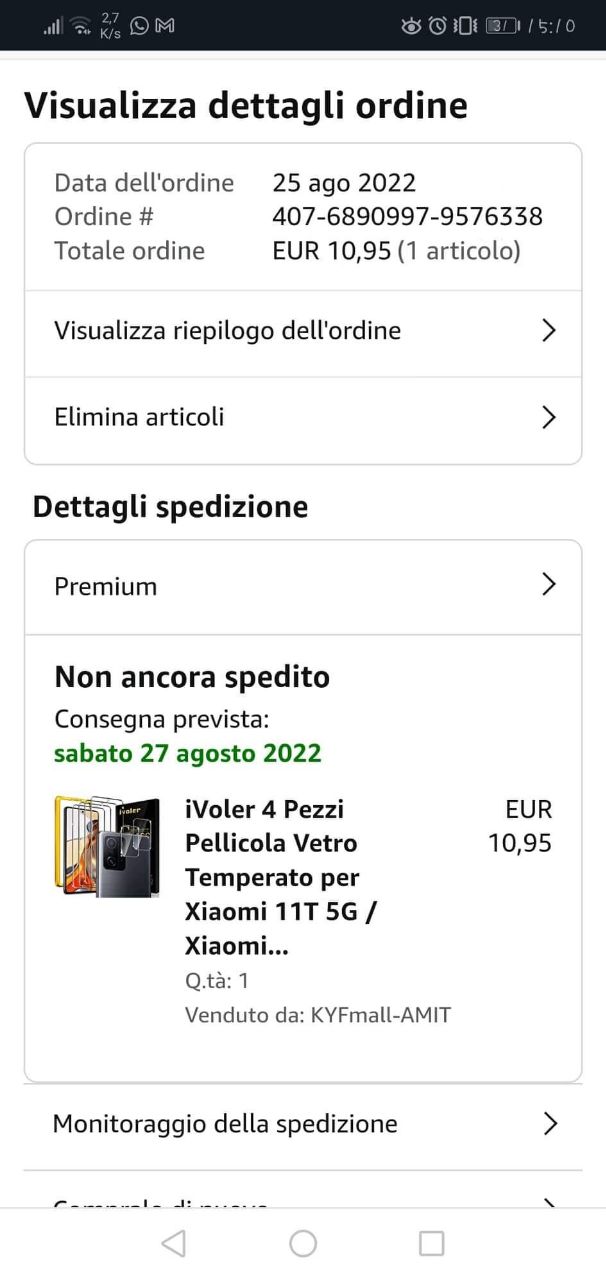Go back with the system back button
The height and width of the screenshot is (1280, 606).
pyautogui.click(x=173, y=1243)
